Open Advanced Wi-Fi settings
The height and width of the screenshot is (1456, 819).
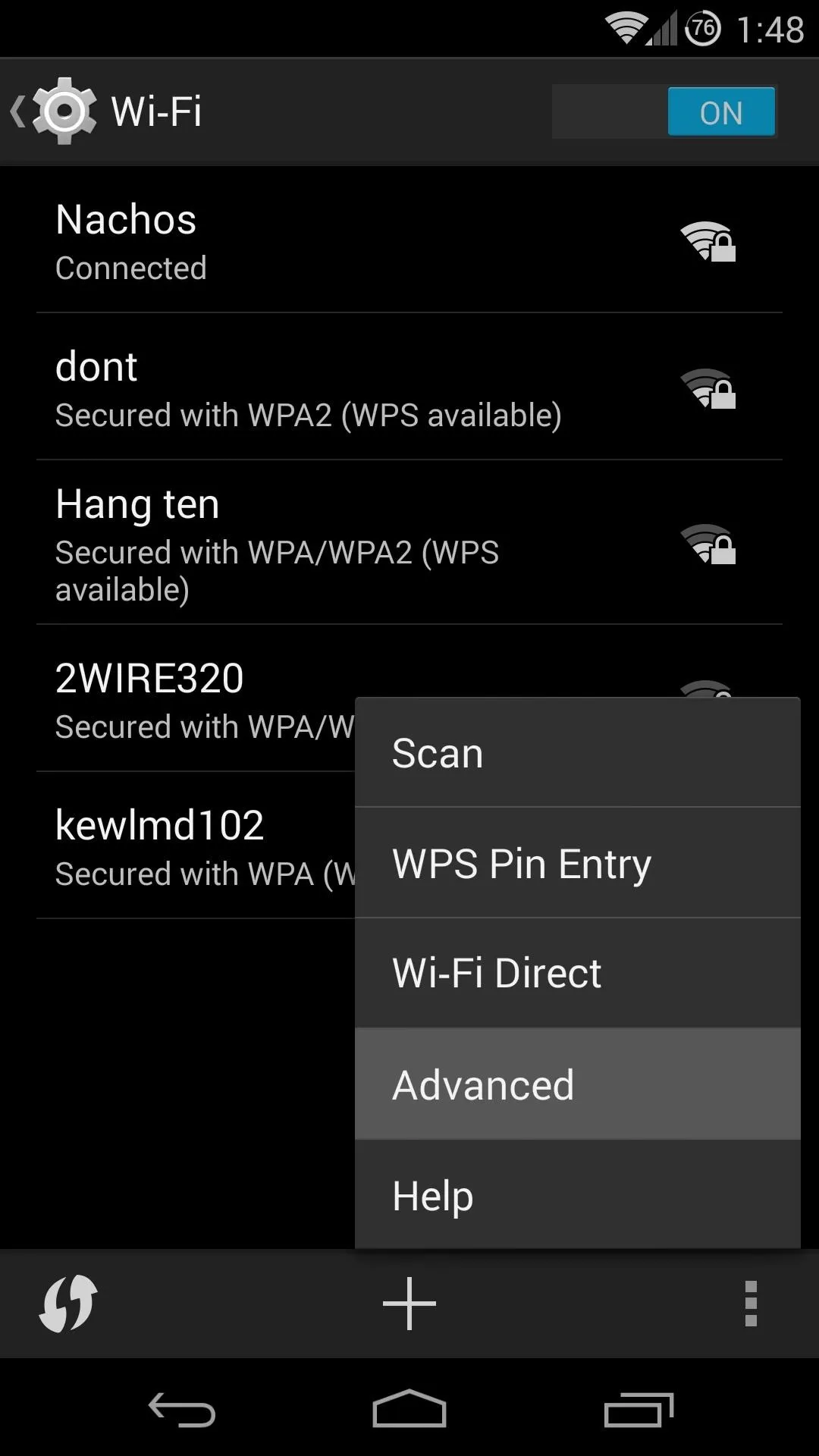(x=577, y=1084)
